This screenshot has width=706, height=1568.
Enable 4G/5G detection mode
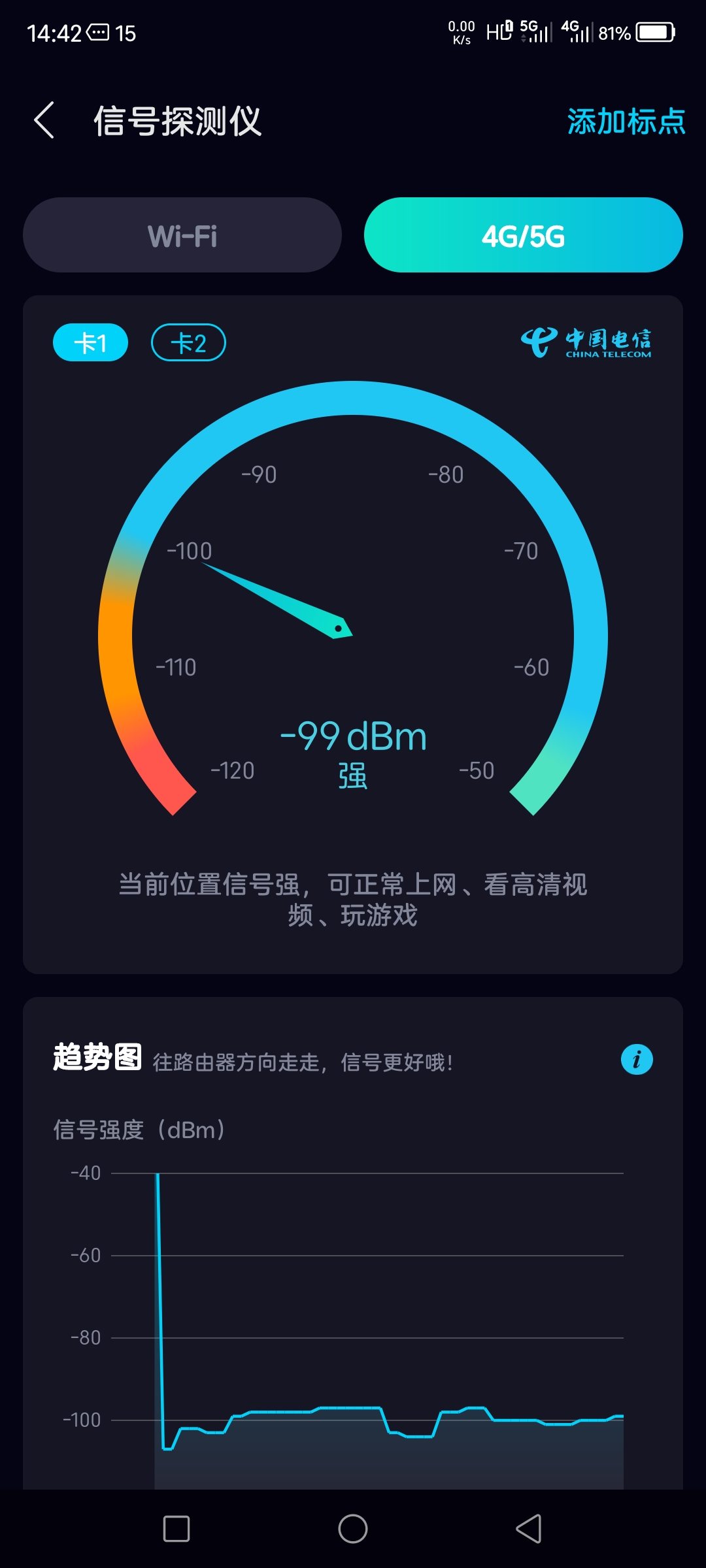click(x=522, y=235)
